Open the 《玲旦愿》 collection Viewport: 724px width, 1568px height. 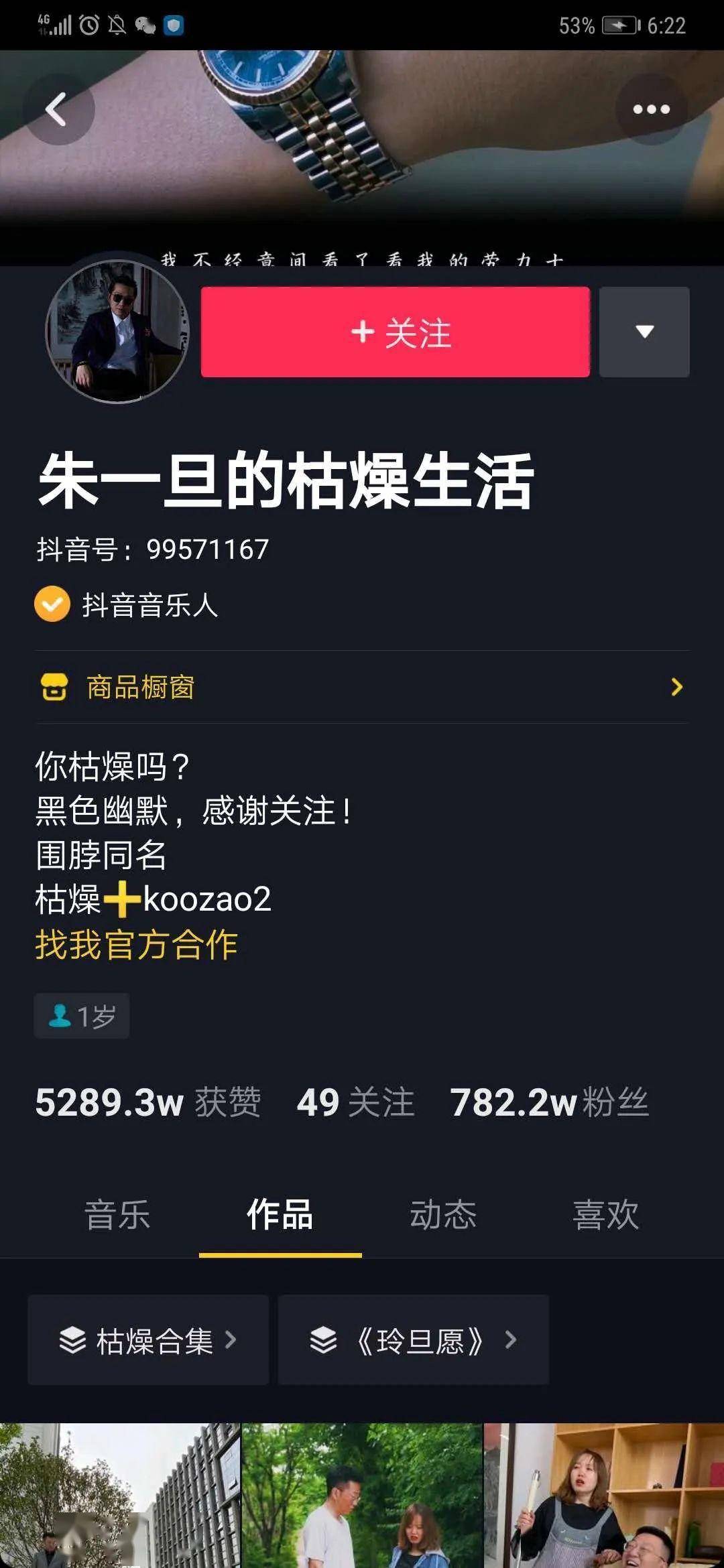(414, 1340)
